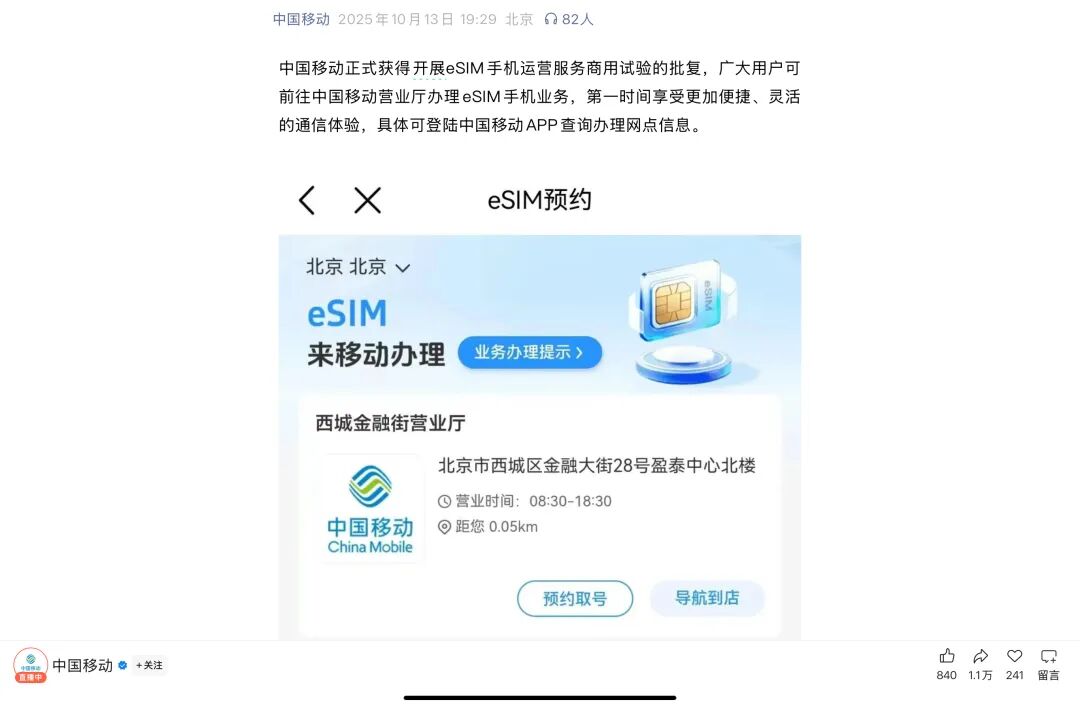Open the 中国移动 account link above the article
This screenshot has width=1080, height=706.
click(301, 19)
